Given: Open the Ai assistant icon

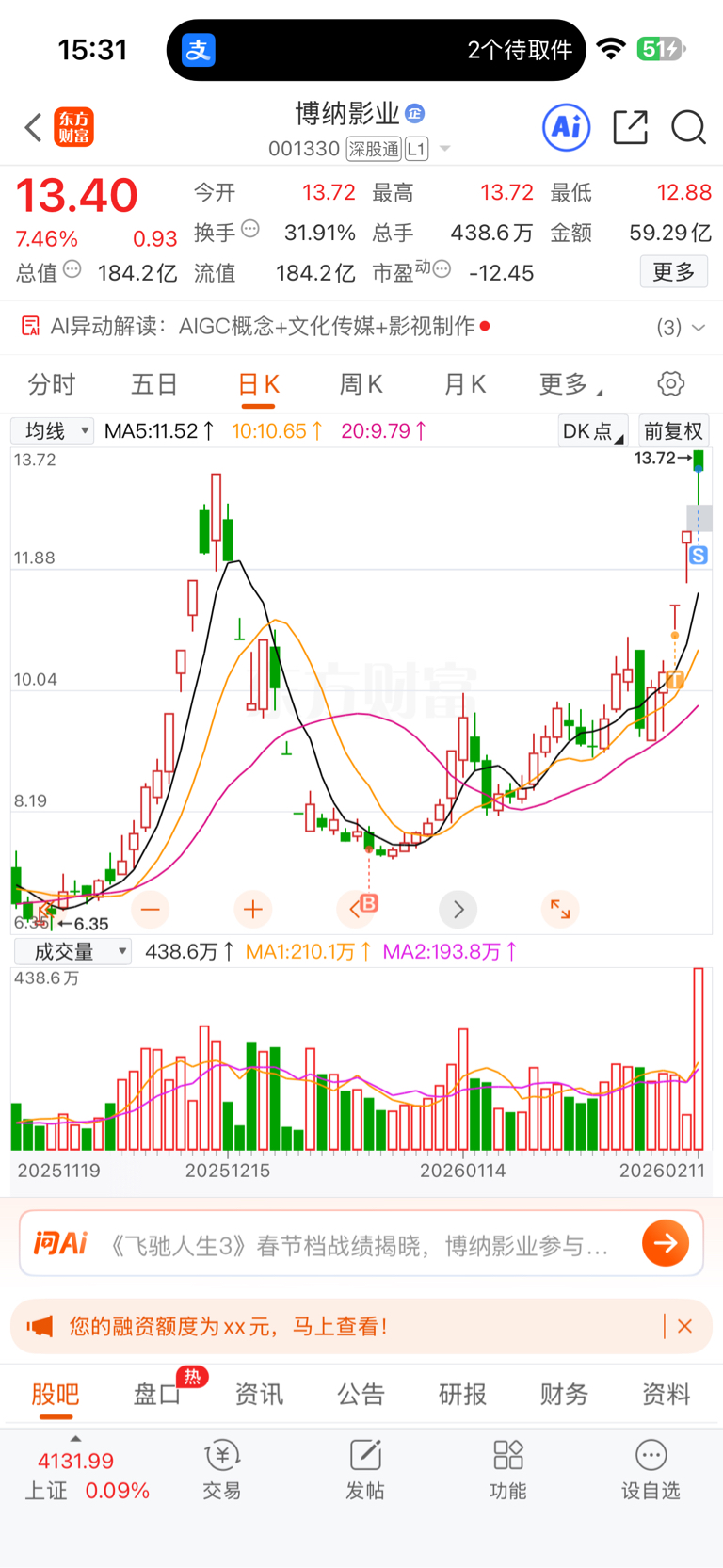Looking at the screenshot, I should (x=567, y=127).
